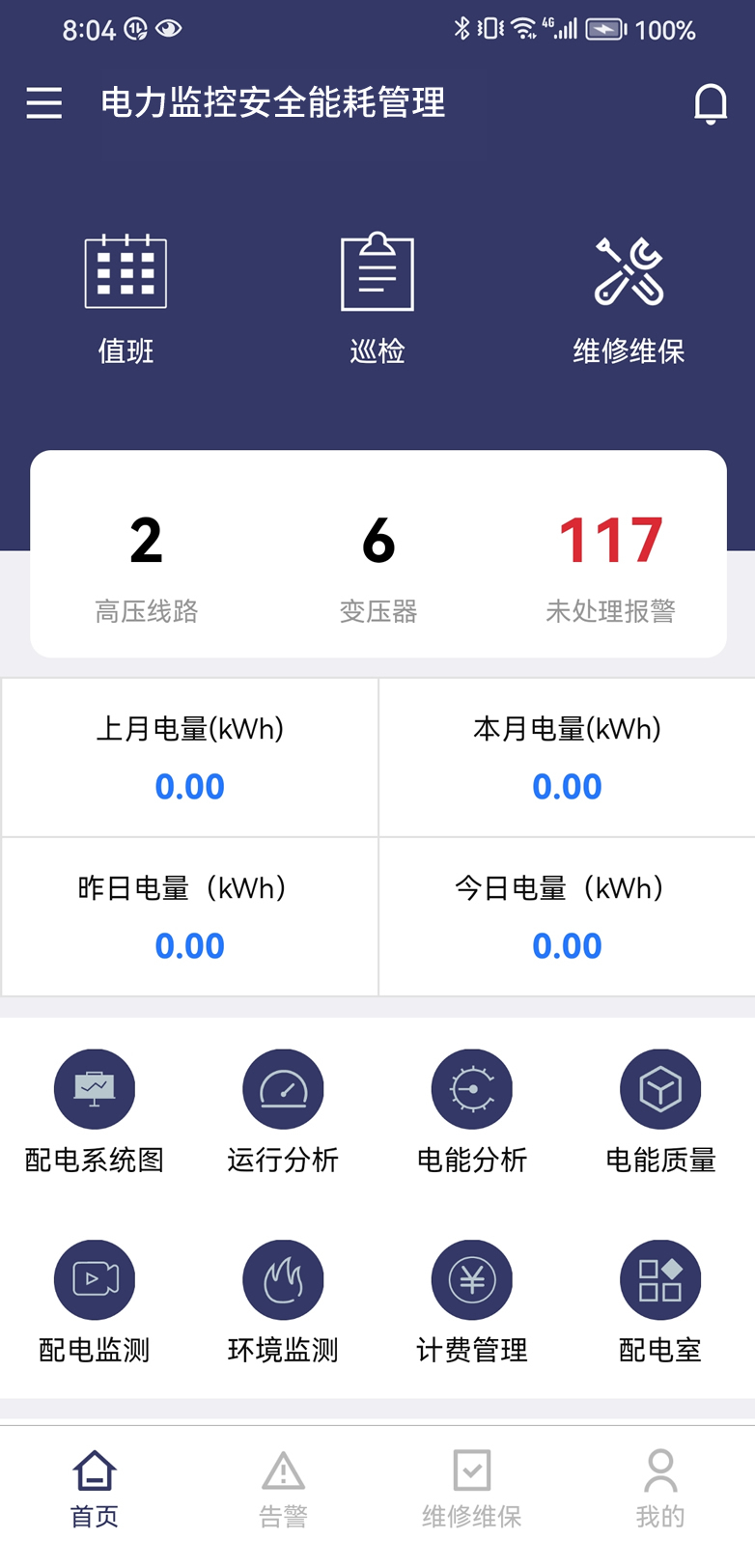Open 环境监测
Image resolution: width=755 pixels, height=1568 pixels.
[283, 1302]
